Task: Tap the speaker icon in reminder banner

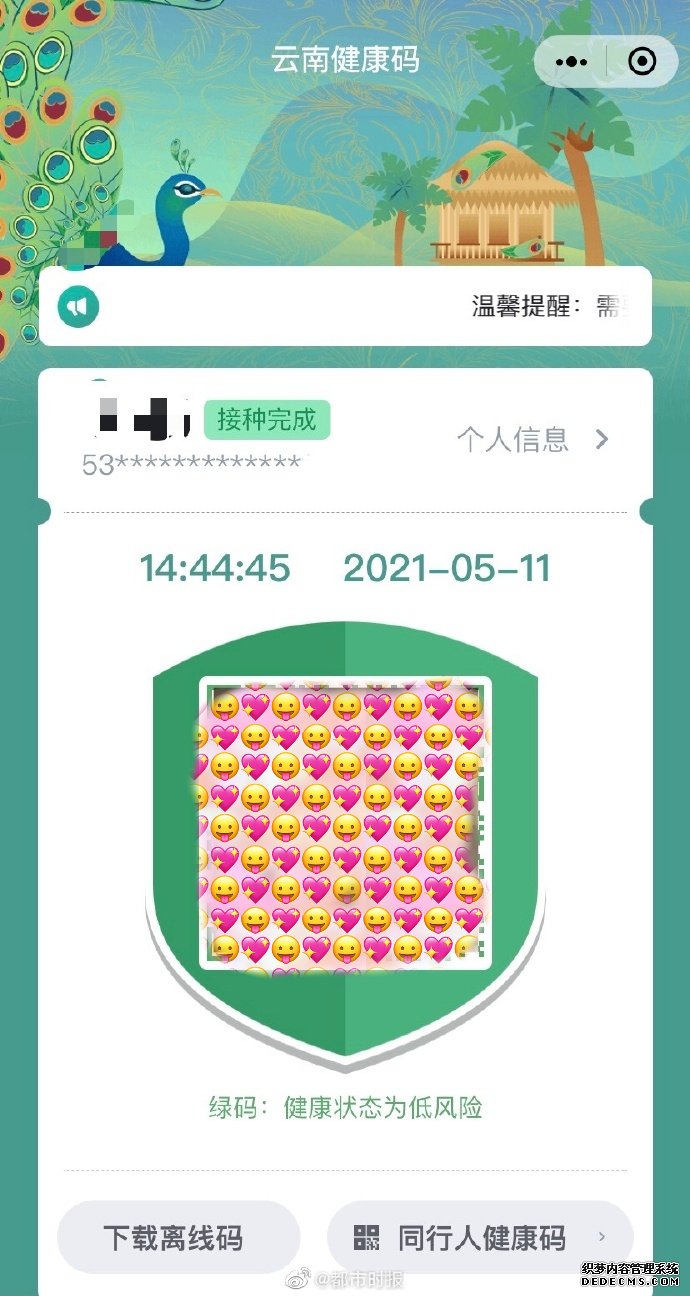Action: [78, 307]
